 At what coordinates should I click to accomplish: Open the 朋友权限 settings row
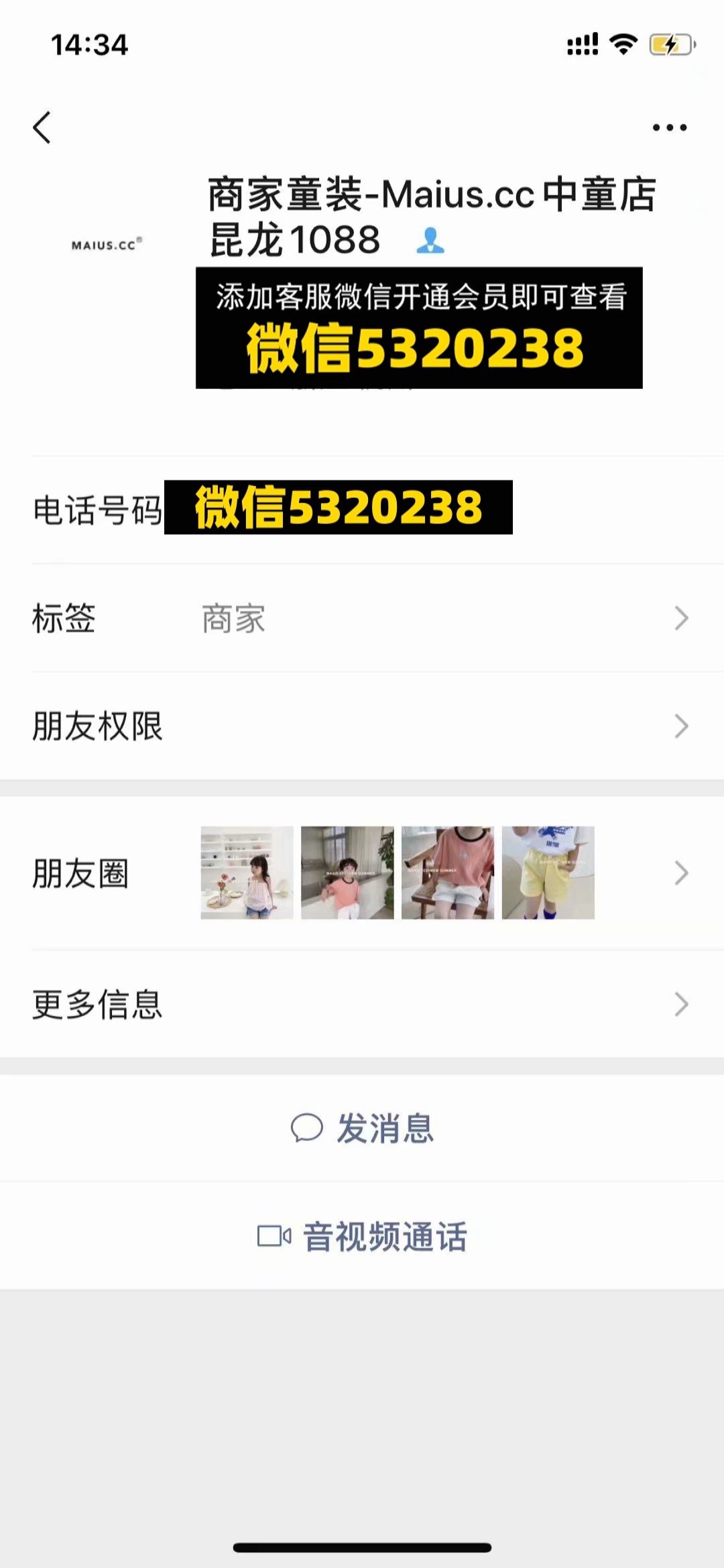(x=362, y=726)
